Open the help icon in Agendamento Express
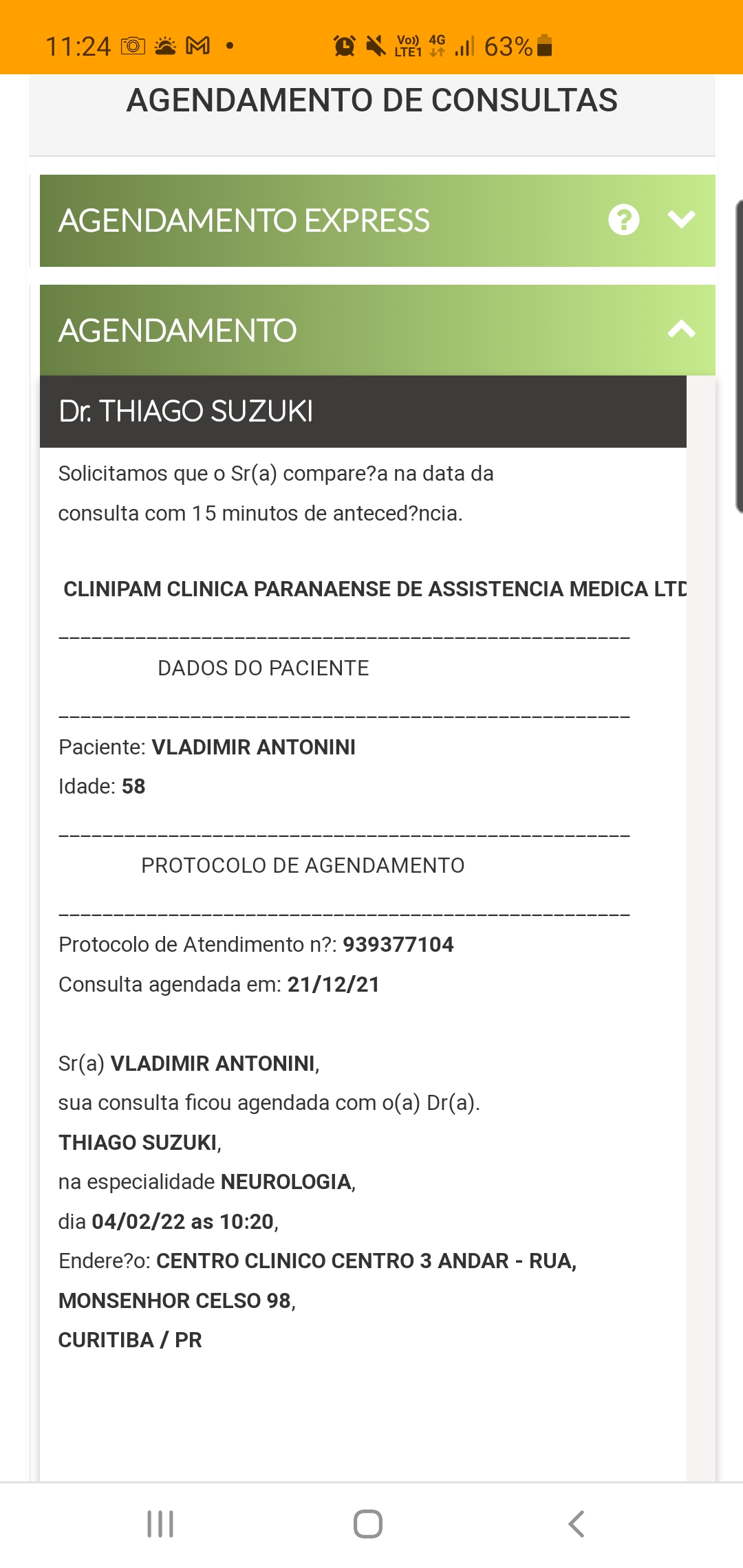 click(624, 220)
